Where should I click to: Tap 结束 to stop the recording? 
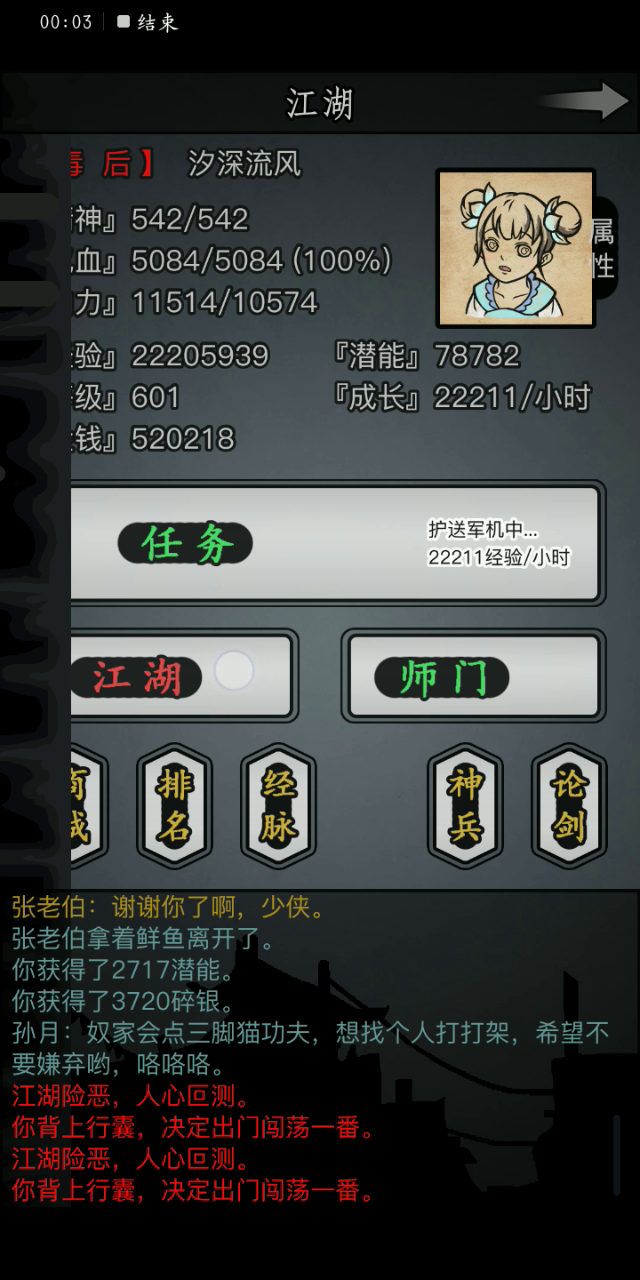click(148, 22)
